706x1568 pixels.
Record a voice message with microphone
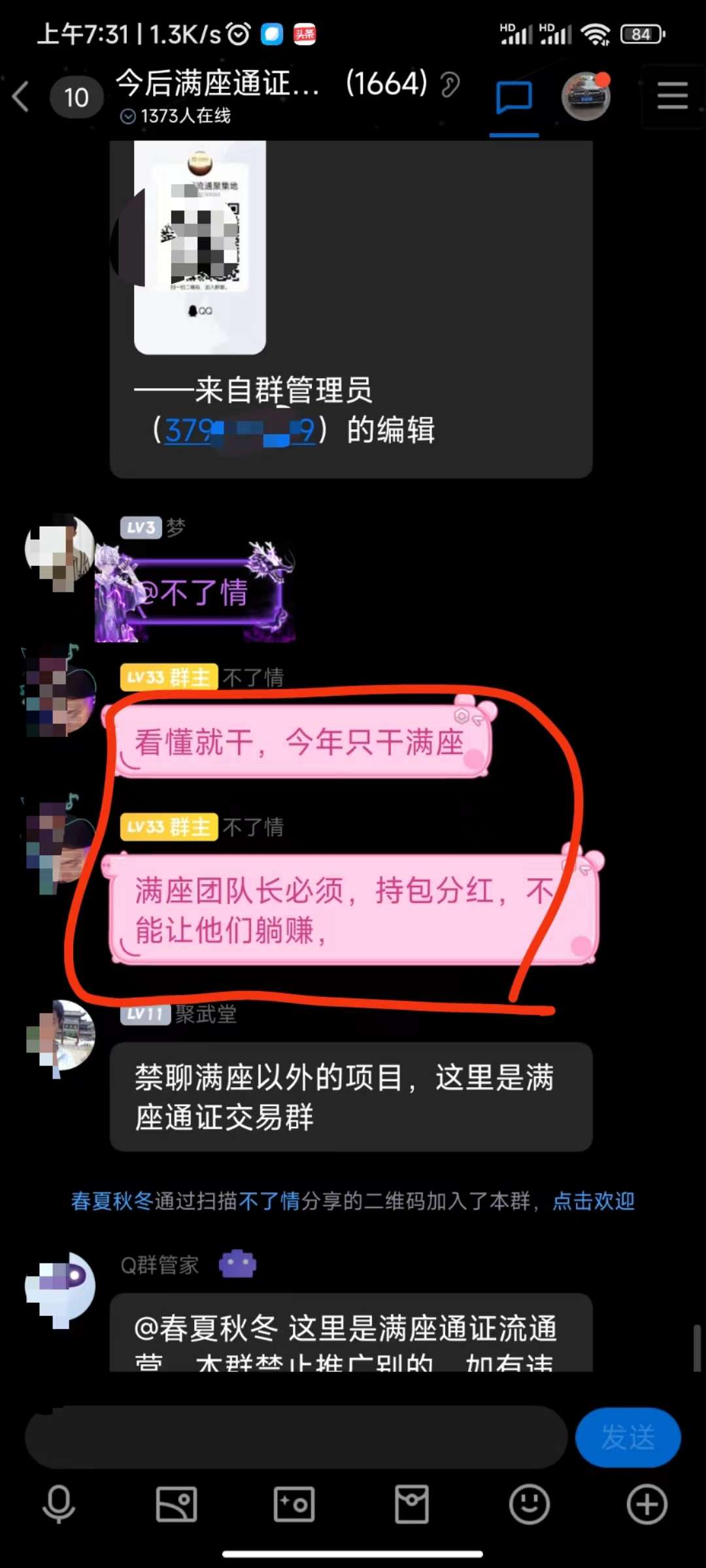(x=59, y=1504)
